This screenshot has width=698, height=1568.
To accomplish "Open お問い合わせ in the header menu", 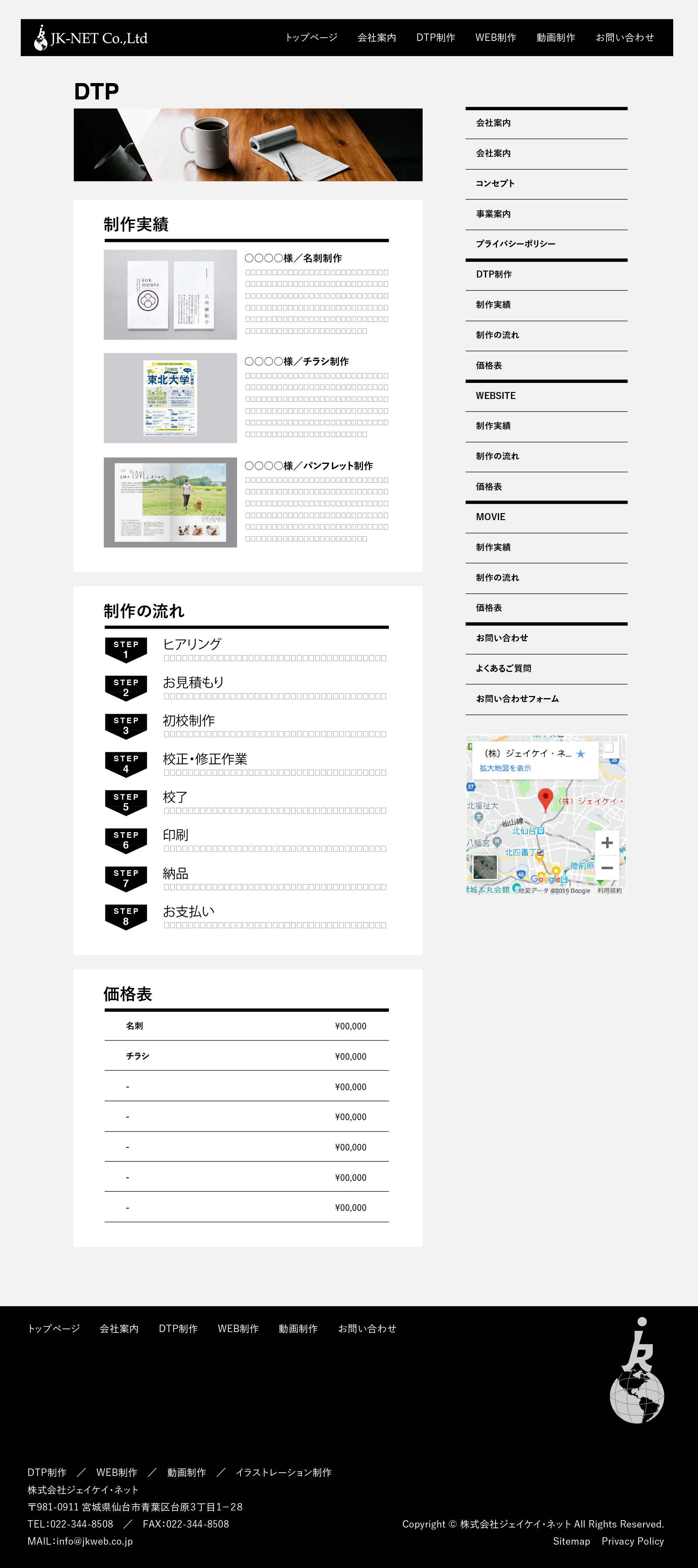I will 624,38.
